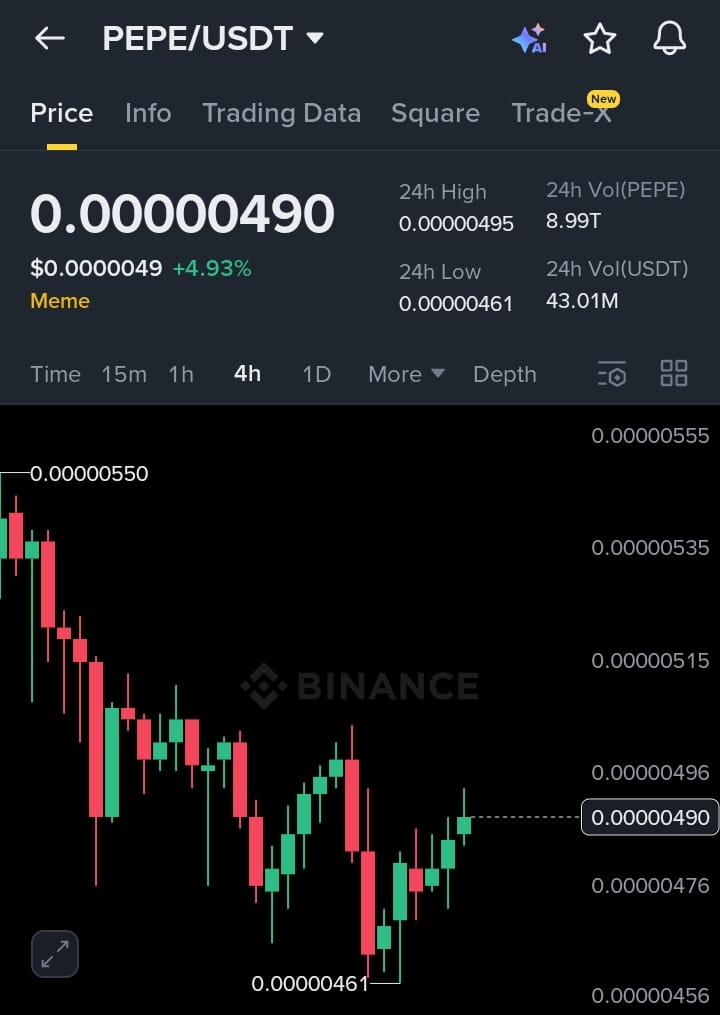Open price alert bell
Image resolution: width=720 pixels, height=1015 pixels.
pyautogui.click(x=669, y=39)
